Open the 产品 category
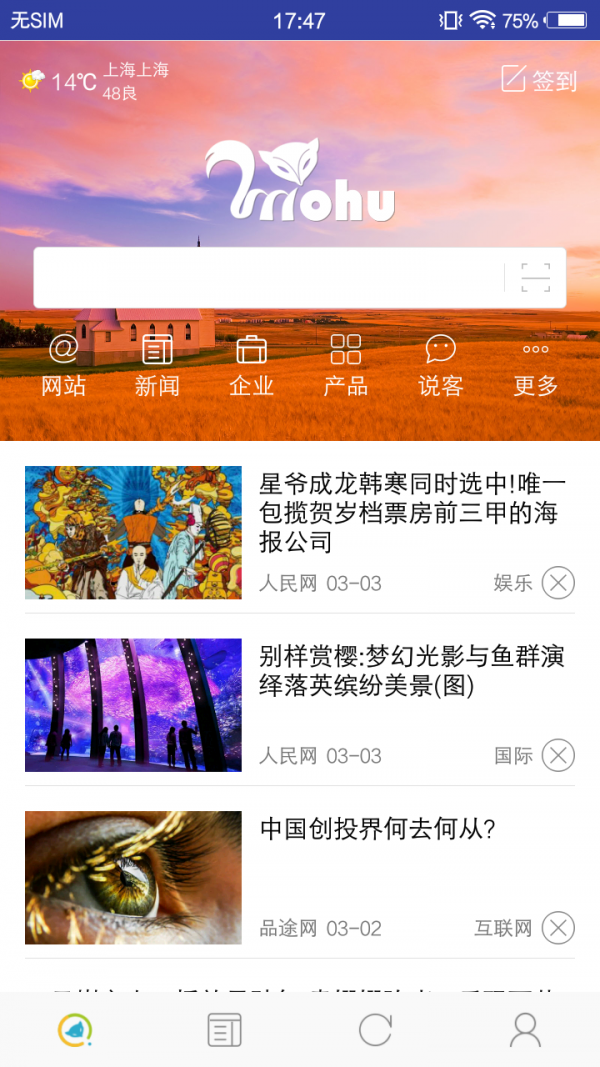The image size is (600, 1067). click(346, 366)
